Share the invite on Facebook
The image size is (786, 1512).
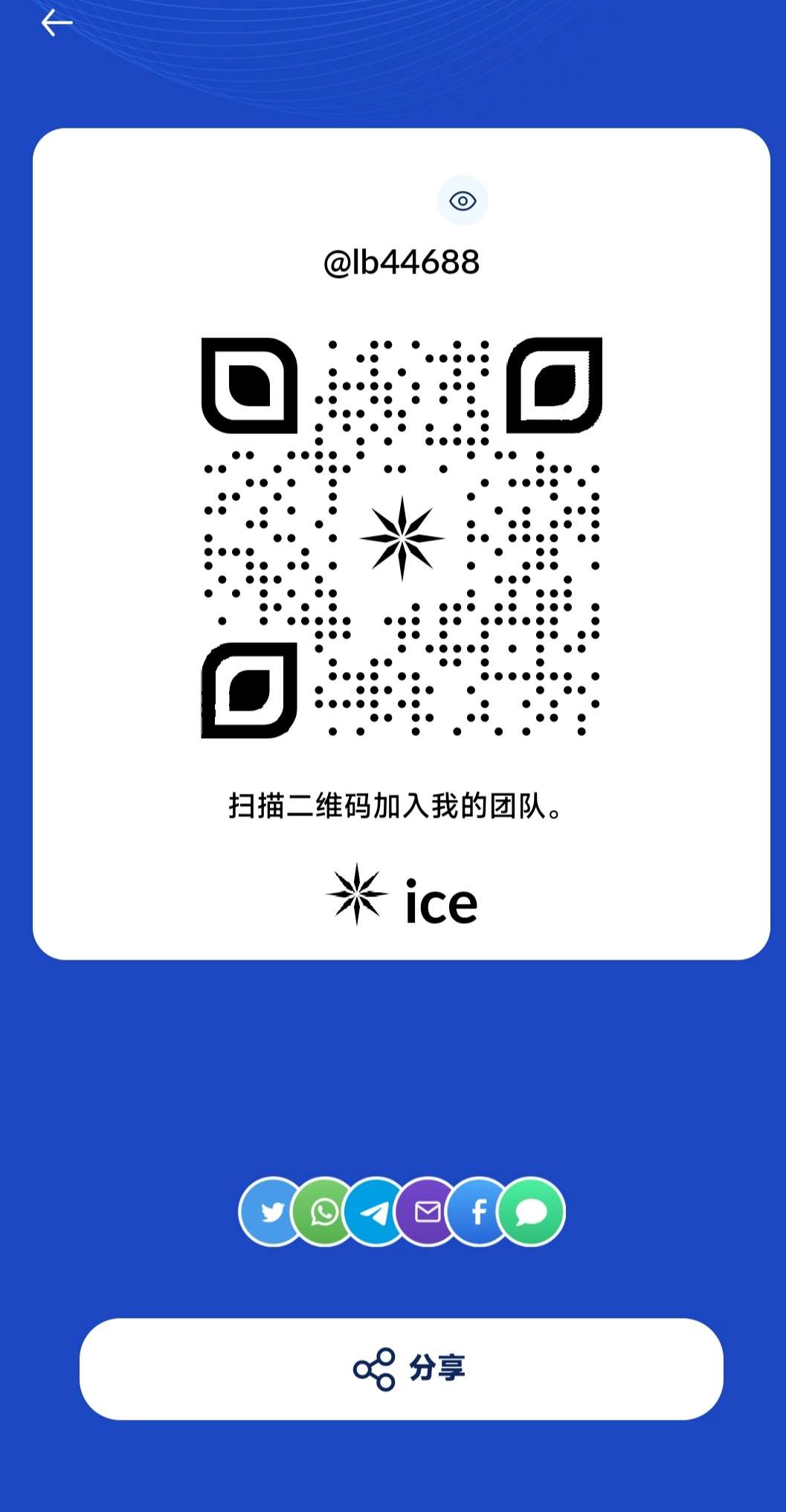coord(478,1212)
